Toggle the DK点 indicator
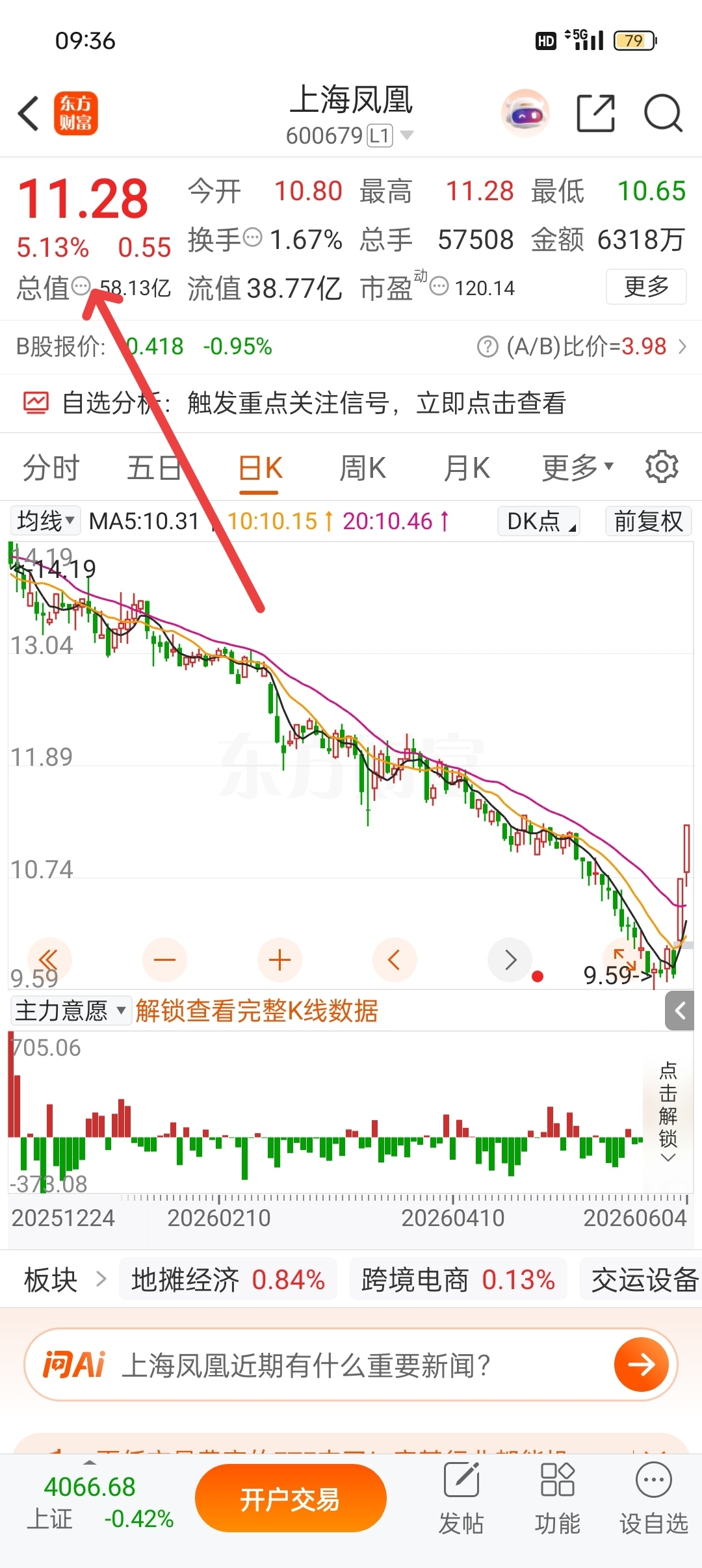702x1568 pixels. pos(539,521)
